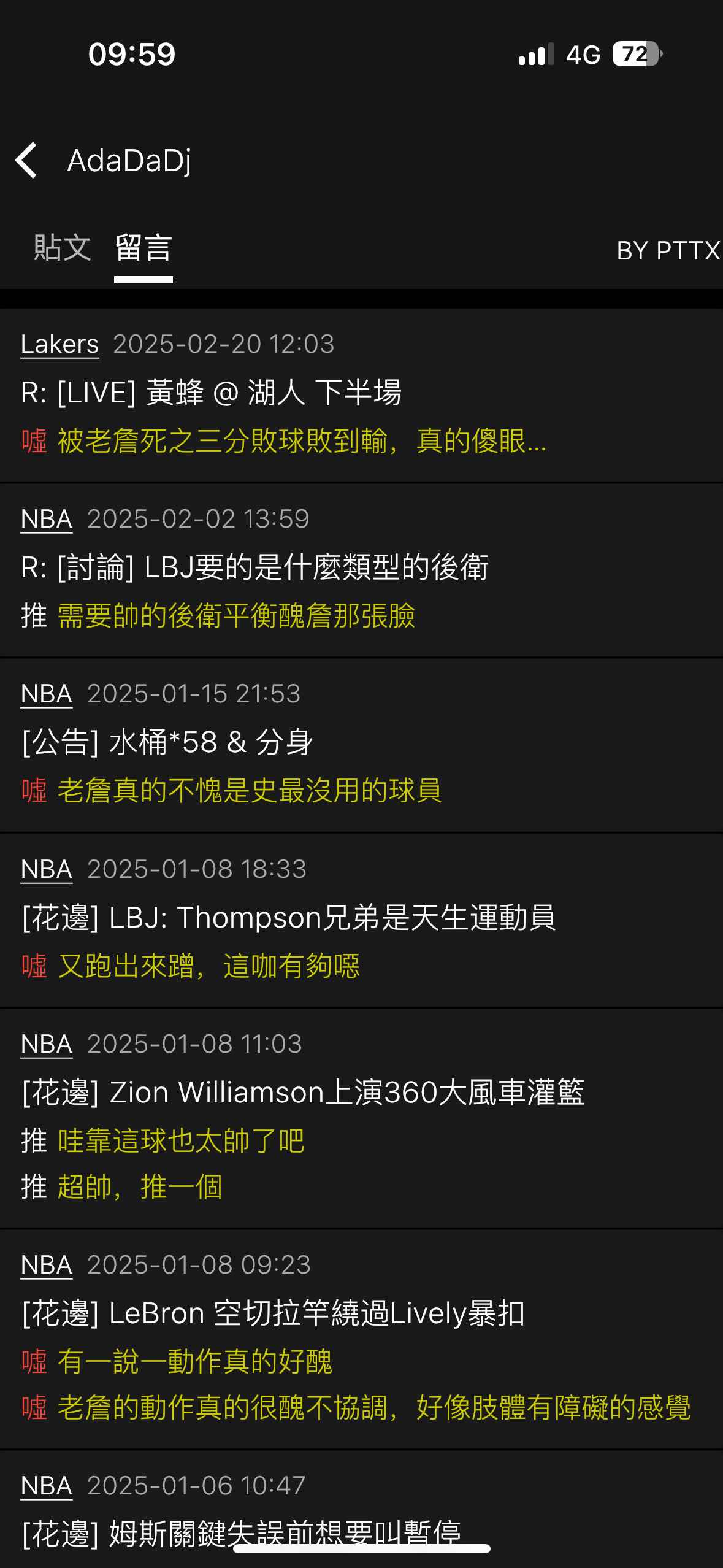Tap the NBA board link dated 2025-01-15
The width and height of the screenshot is (723, 1568).
[x=47, y=694]
